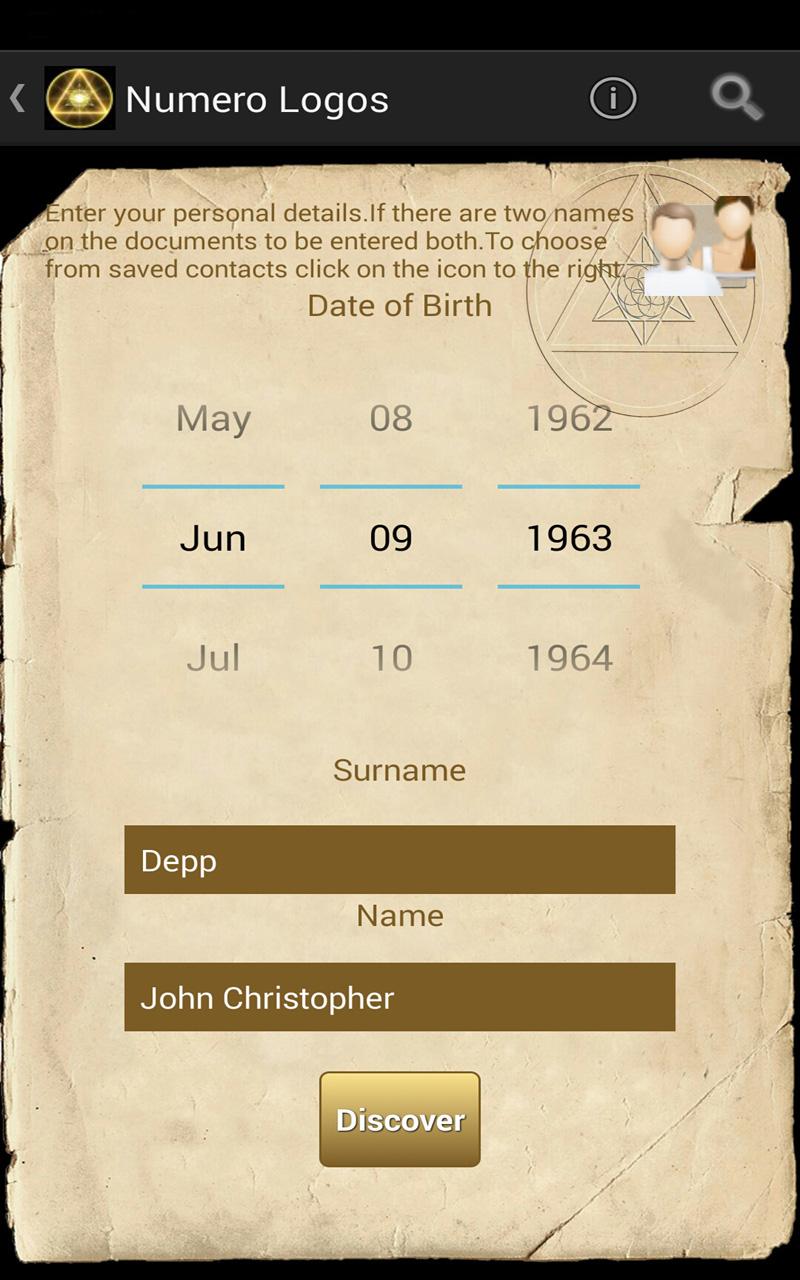Open the search magnifier

[736, 98]
